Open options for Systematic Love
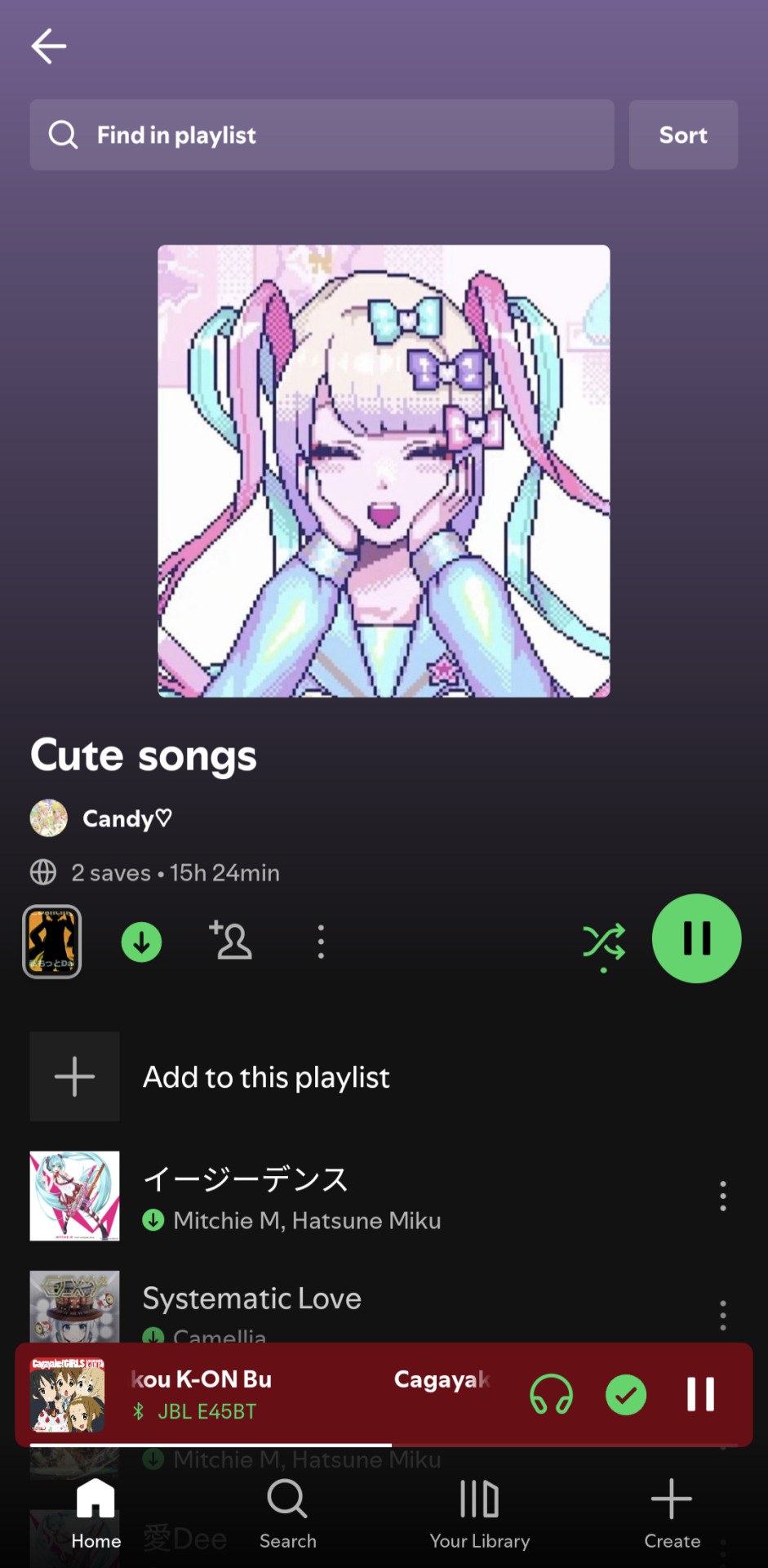Viewport: 768px width, 1568px height. pos(722,1315)
